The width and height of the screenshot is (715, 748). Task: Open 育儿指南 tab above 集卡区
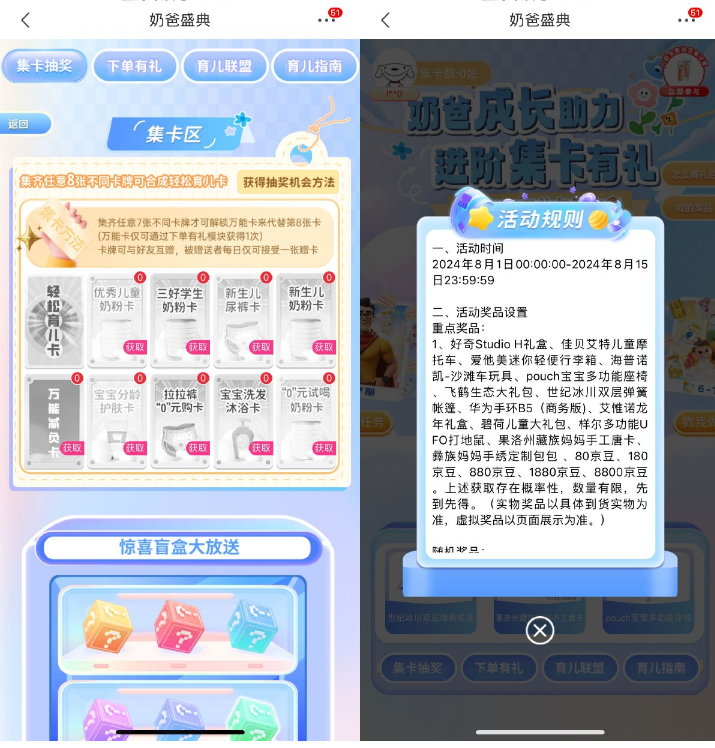(314, 67)
